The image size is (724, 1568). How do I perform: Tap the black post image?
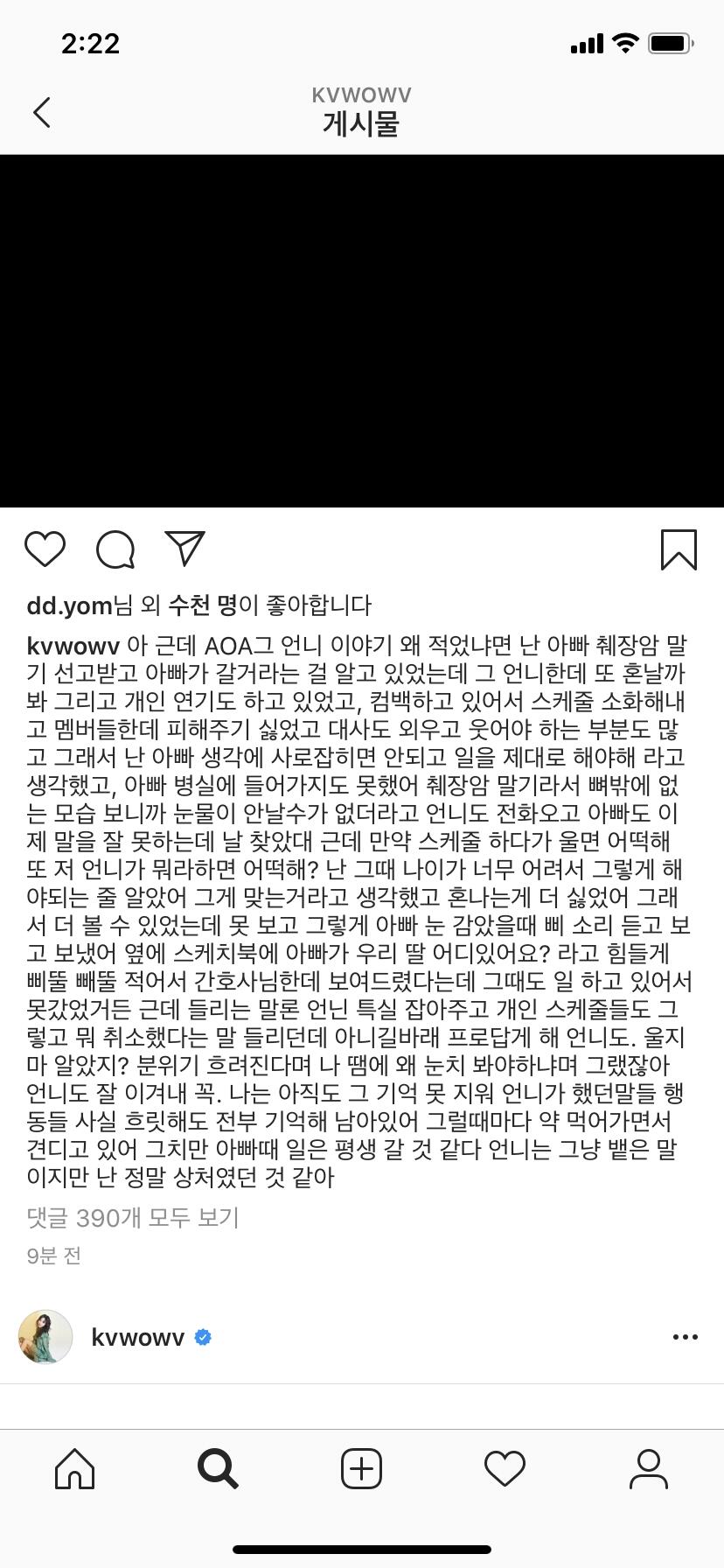tap(362, 331)
